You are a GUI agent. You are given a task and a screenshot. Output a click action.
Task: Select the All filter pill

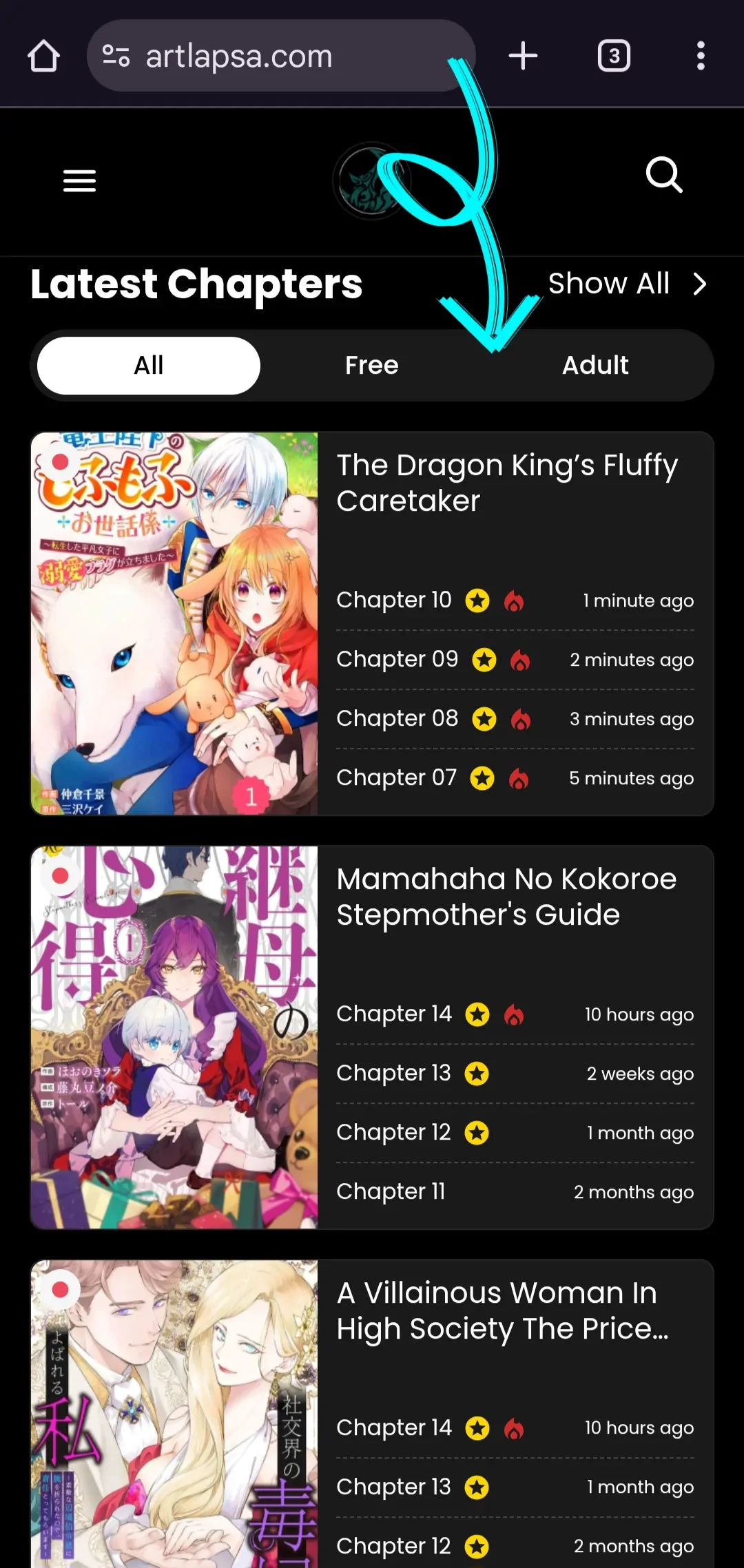coord(147,365)
